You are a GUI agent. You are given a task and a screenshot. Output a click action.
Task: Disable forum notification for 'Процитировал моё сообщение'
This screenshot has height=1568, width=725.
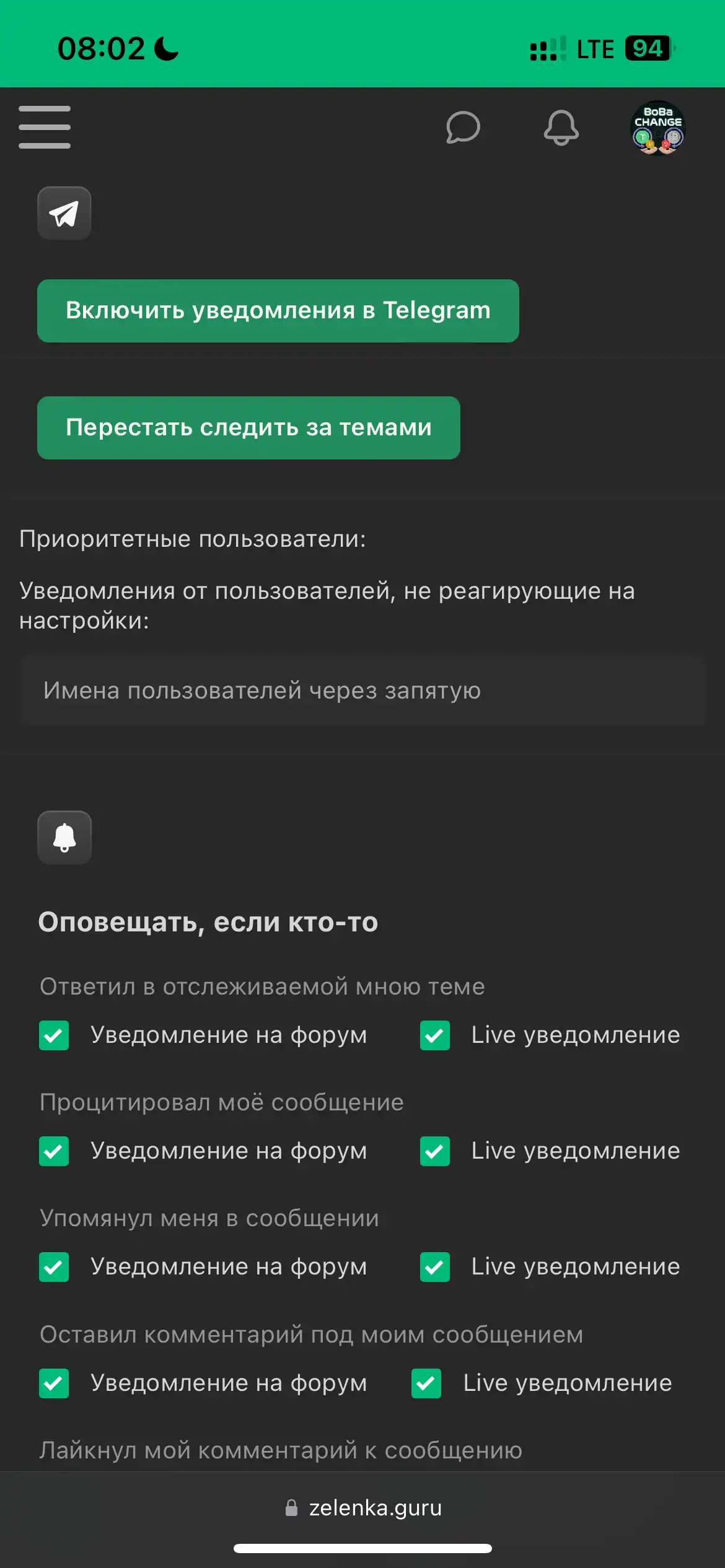pyautogui.click(x=54, y=1151)
